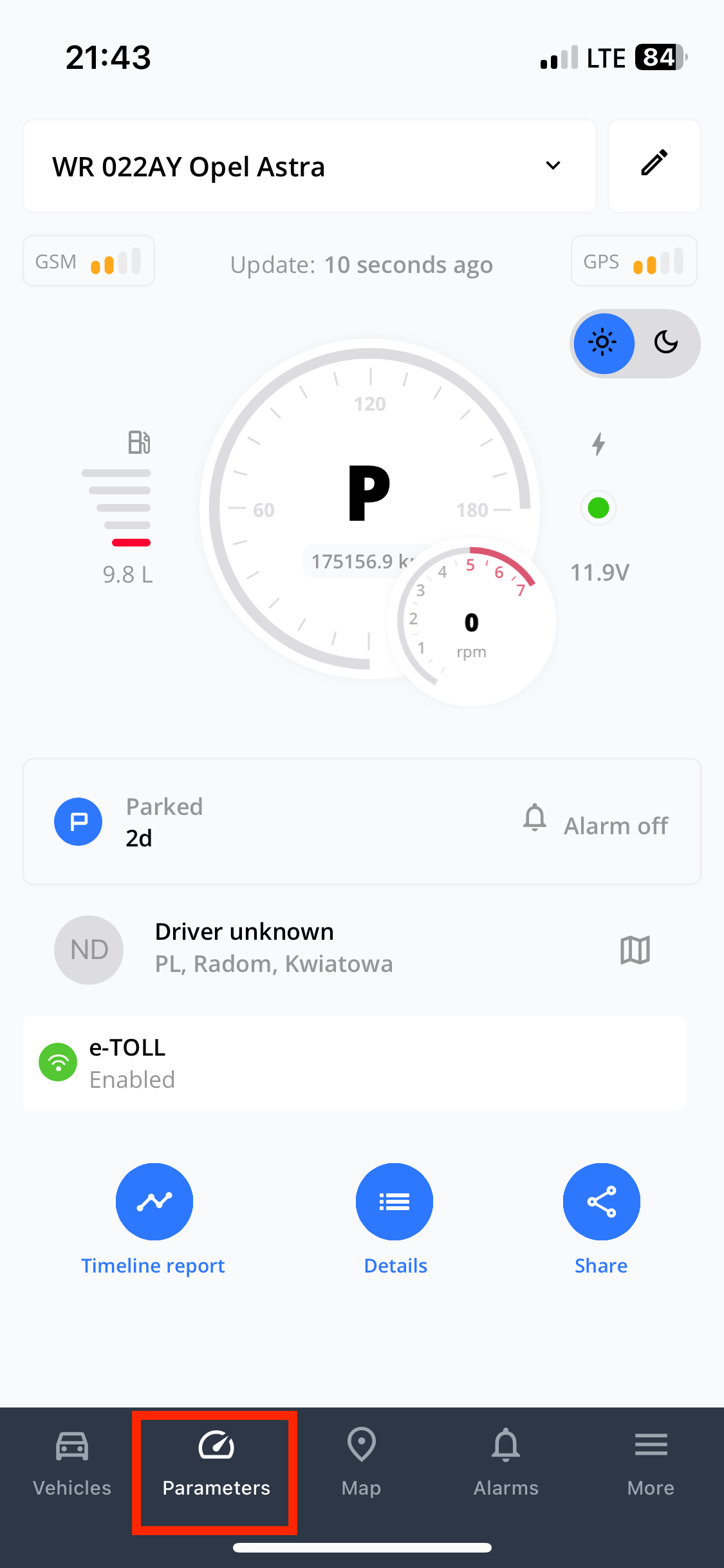View vehicle Details
Viewport: 724px width, 1568px height.
[x=394, y=1219]
